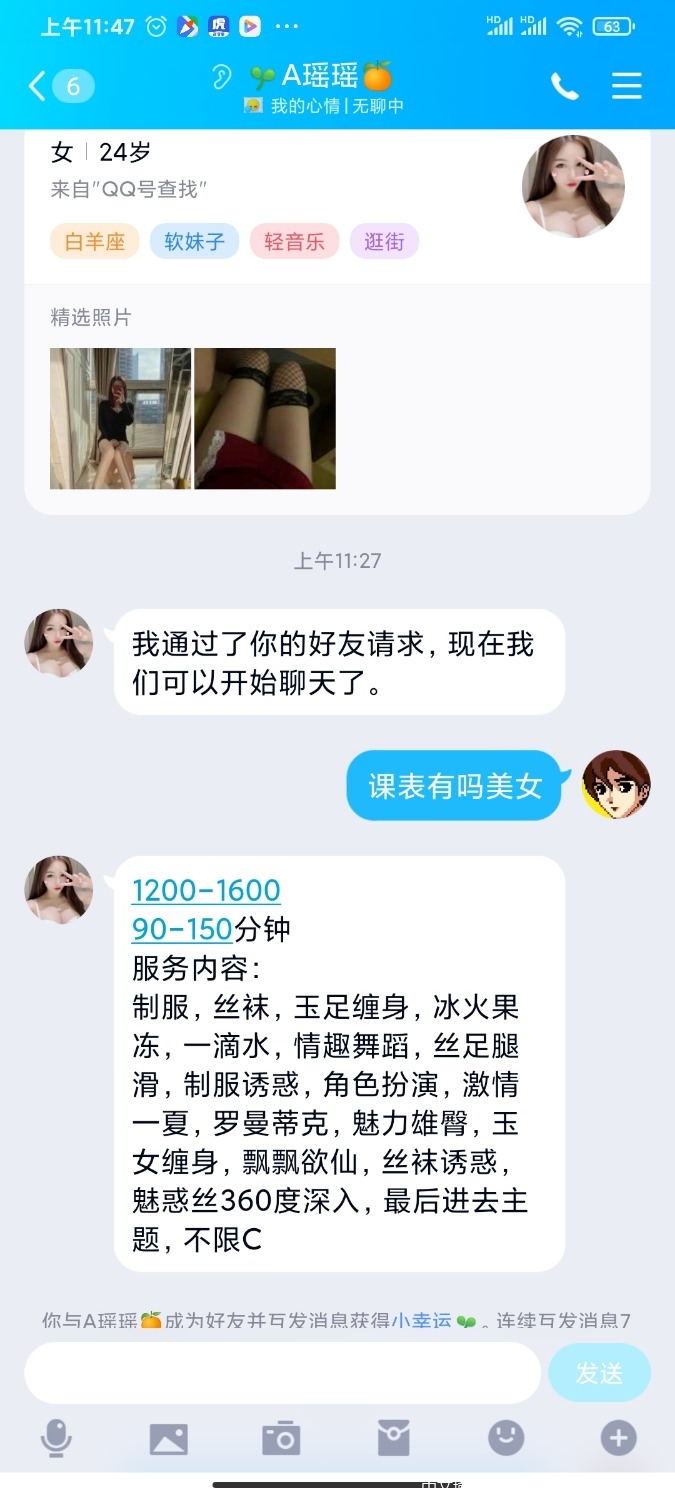Viewport: 675px width, 1500px height.
Task: Tap the 白羊座 tag chip
Action: (95, 241)
